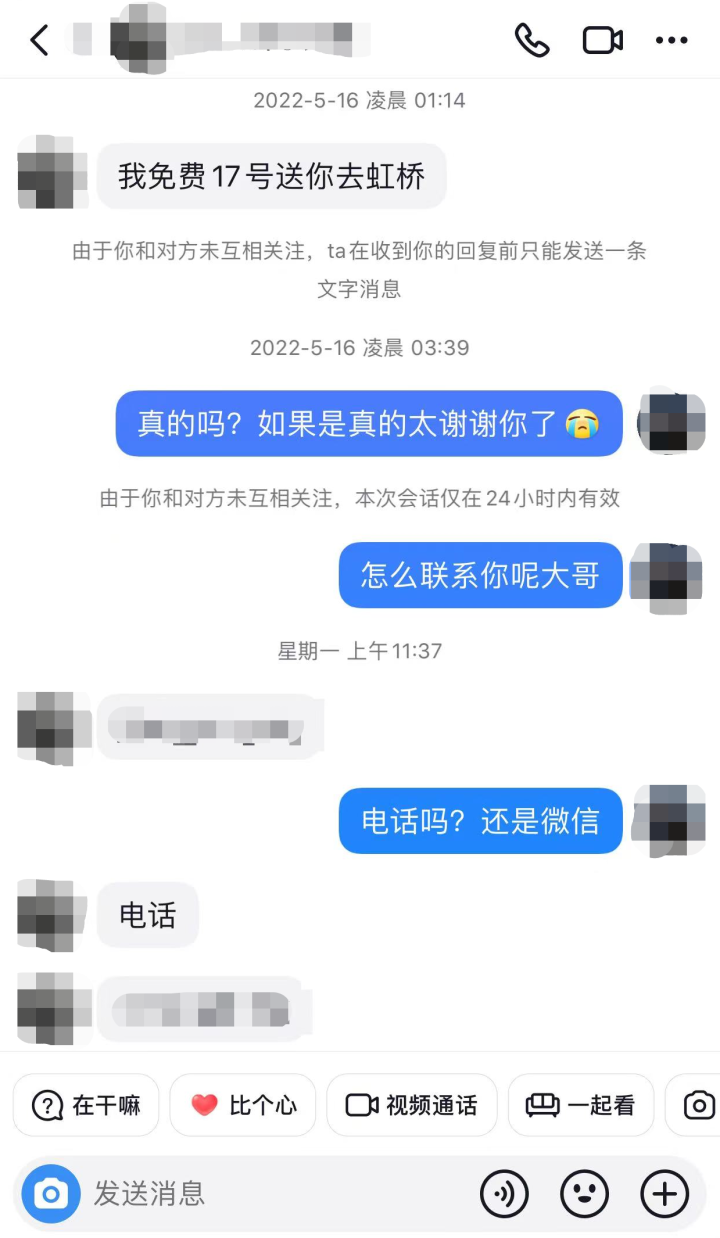
Task: Open the 一起看 watch-together chip
Action: (x=580, y=1105)
